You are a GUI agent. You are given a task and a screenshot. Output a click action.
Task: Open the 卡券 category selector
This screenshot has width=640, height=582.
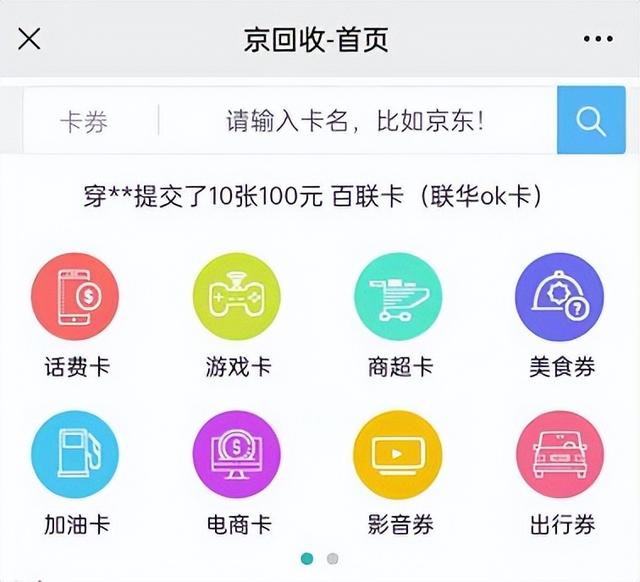coord(84,122)
